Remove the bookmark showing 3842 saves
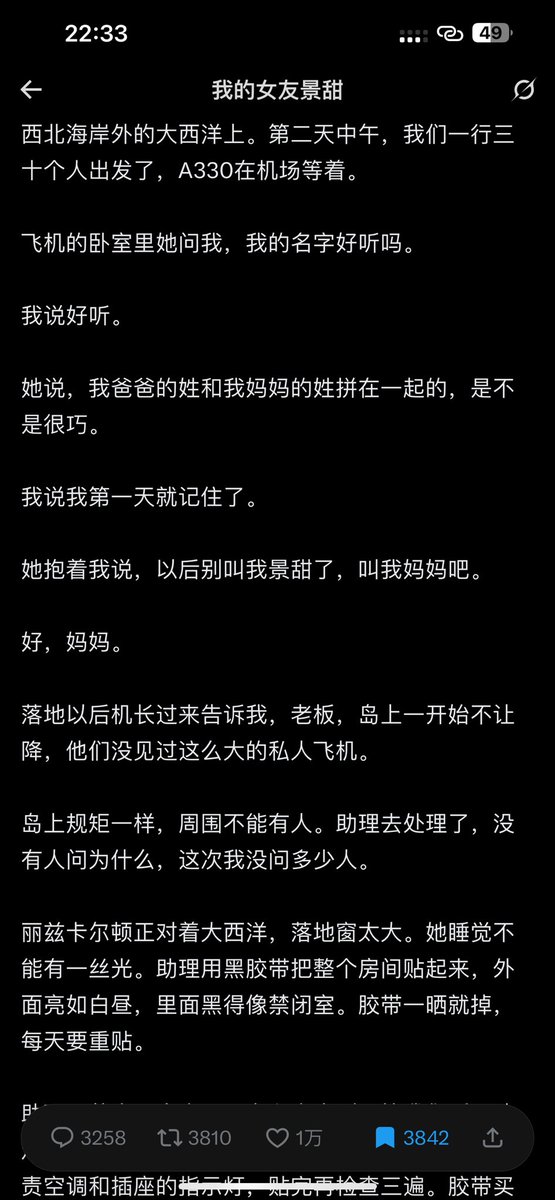 (411, 1137)
